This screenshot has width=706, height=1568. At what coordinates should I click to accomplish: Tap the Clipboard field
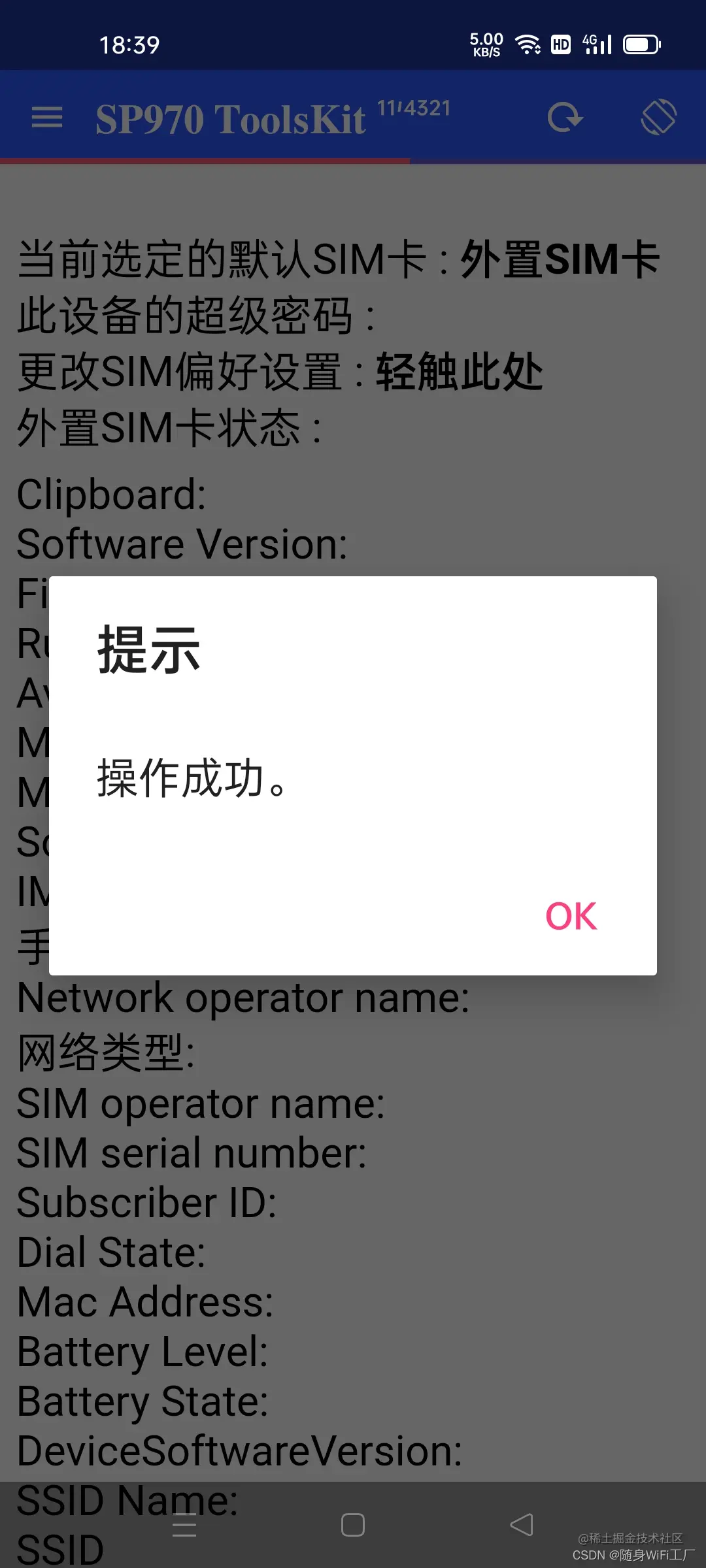point(111,497)
